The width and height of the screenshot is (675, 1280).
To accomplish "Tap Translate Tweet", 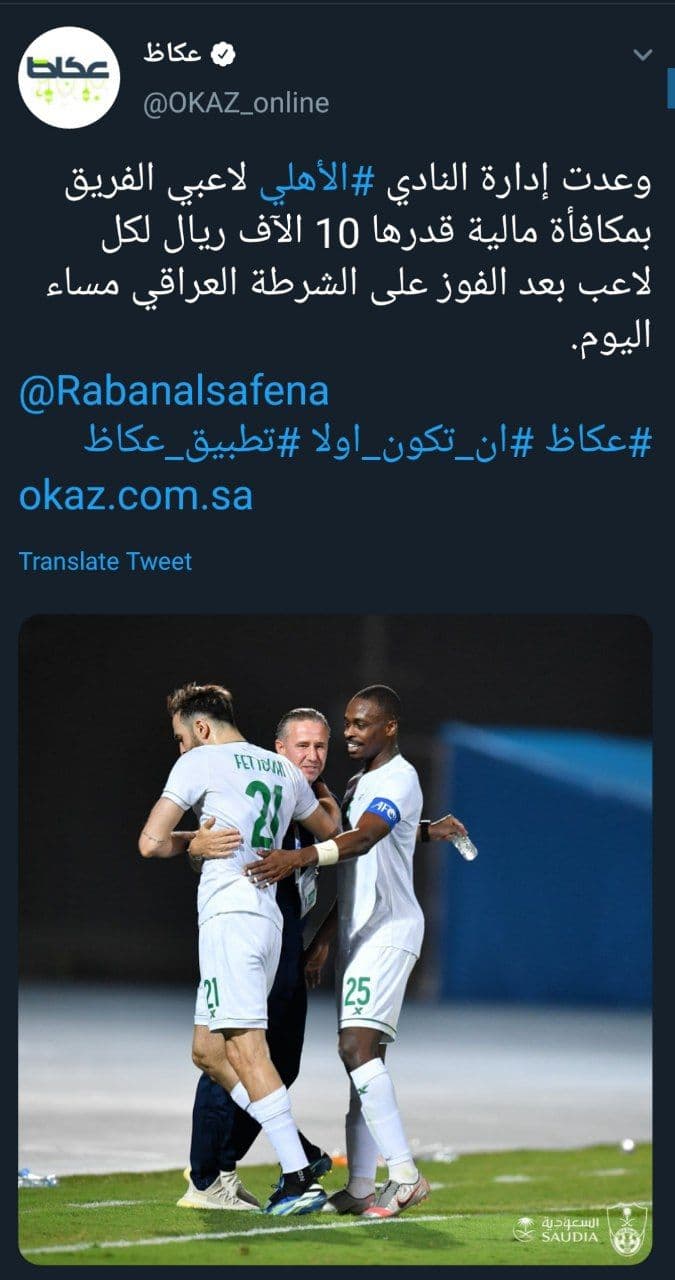I will [x=105, y=562].
